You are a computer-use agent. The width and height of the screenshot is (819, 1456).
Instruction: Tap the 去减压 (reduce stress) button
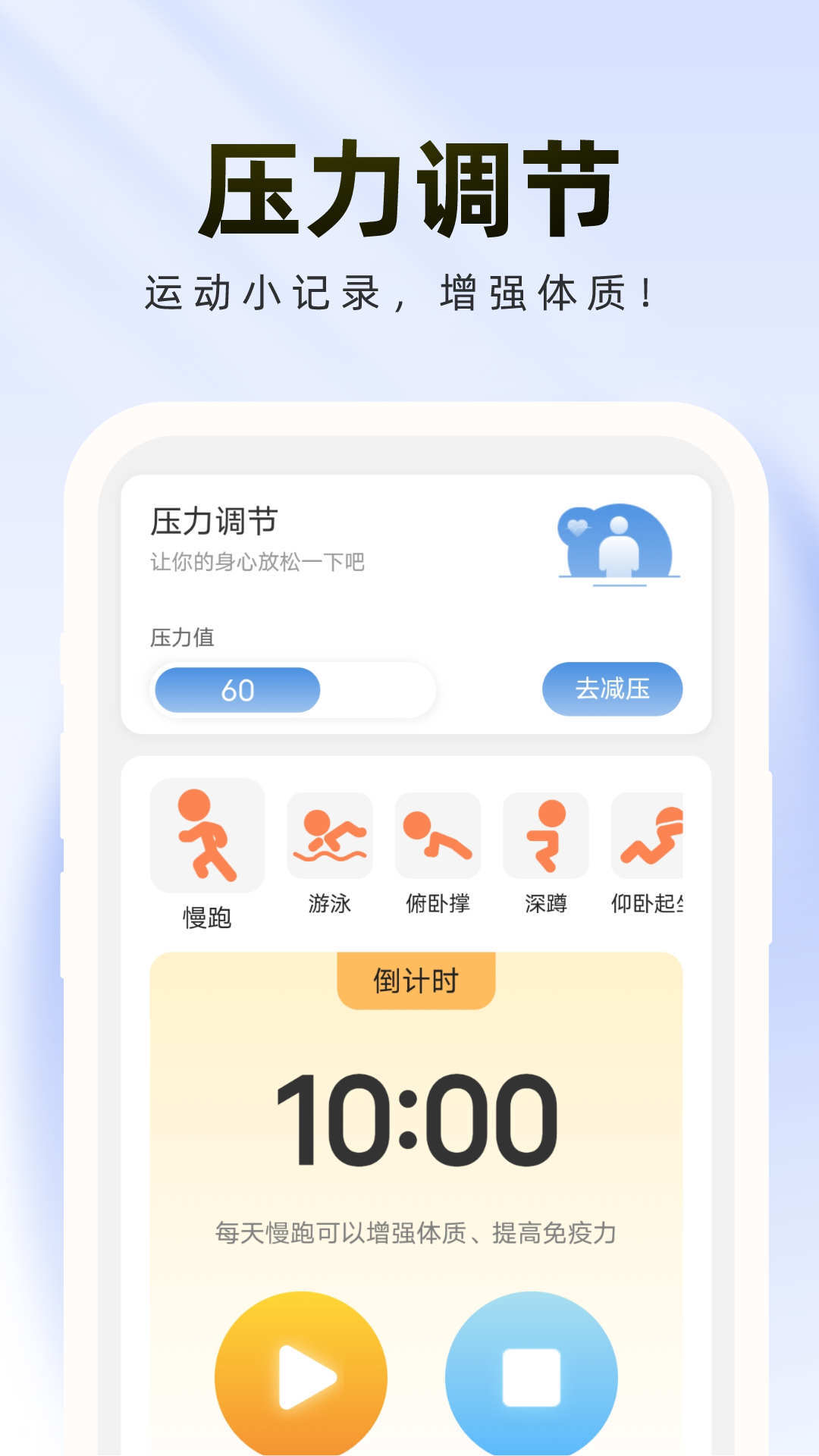[x=613, y=689]
